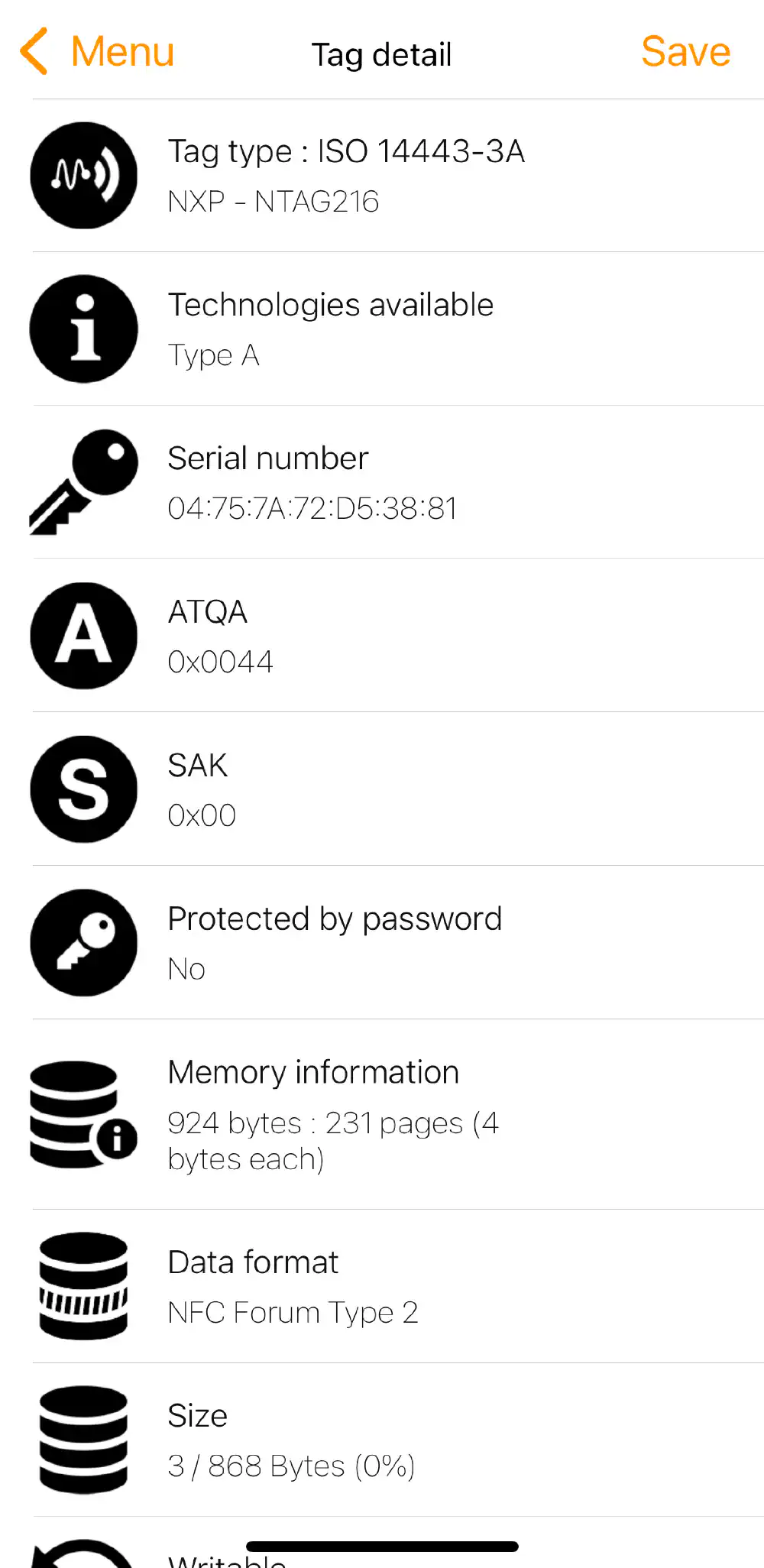The image size is (764, 1568).
Task: Tap the Data format cylinder icon
Action: tap(83, 1286)
